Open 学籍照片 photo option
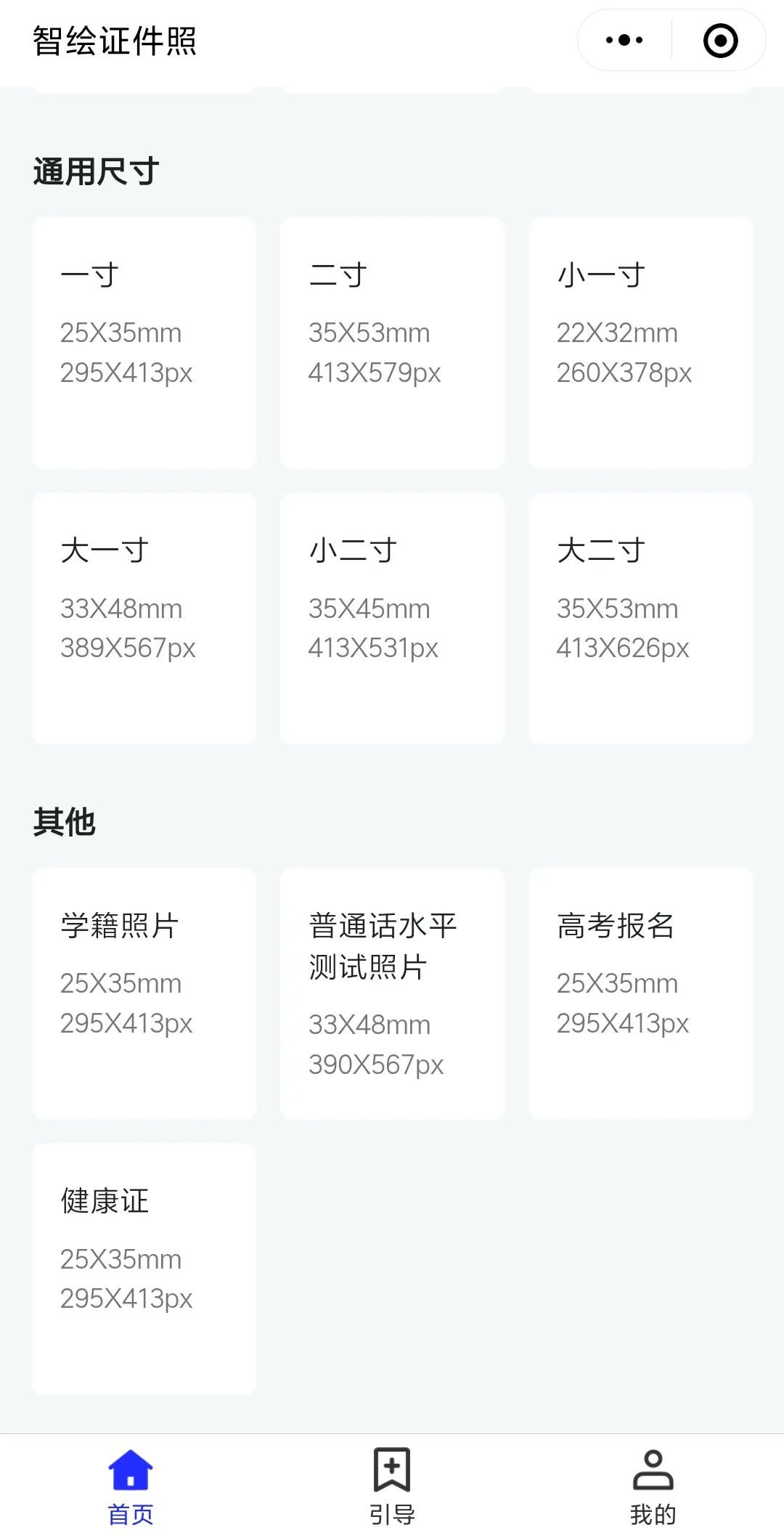The width and height of the screenshot is (784, 1538). pos(143,991)
